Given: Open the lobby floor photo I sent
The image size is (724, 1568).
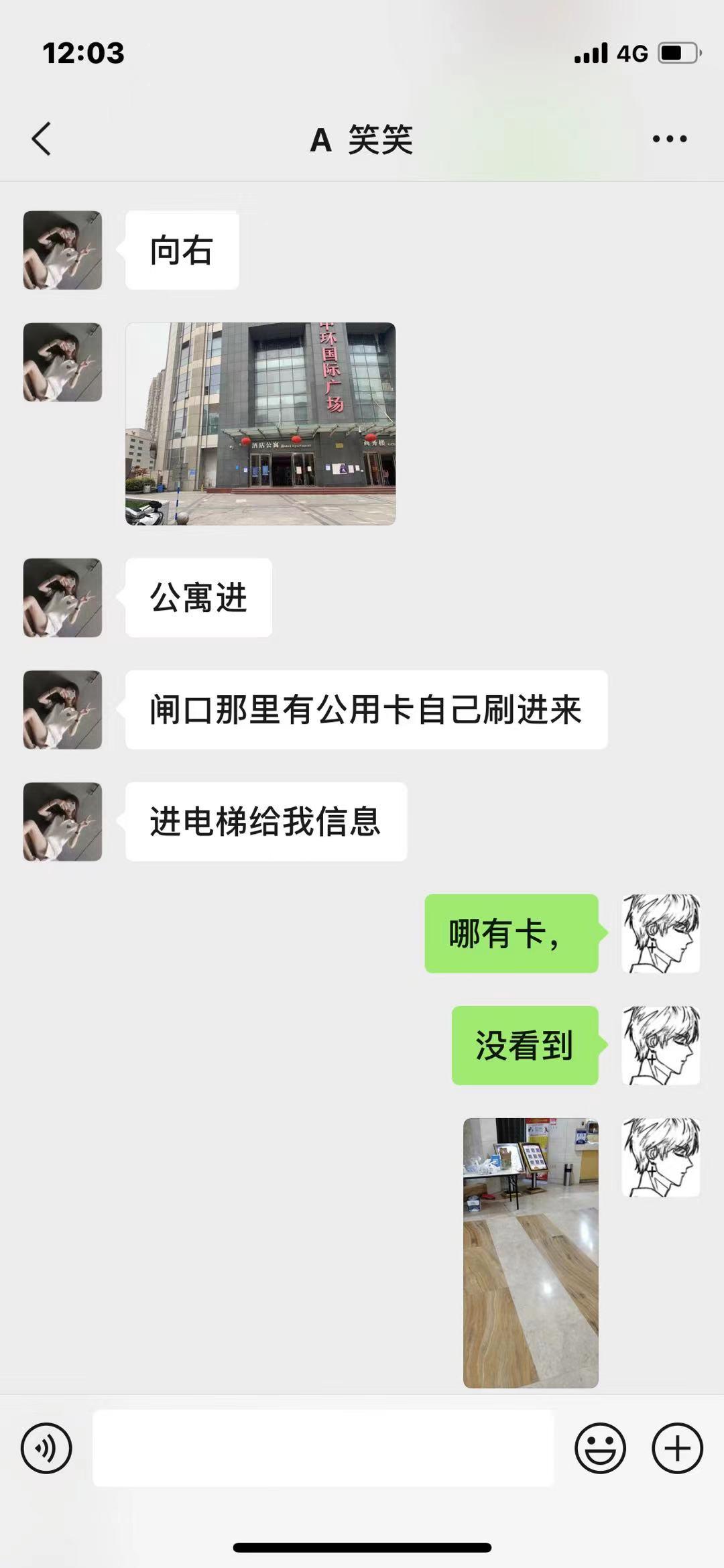Looking at the screenshot, I should click(x=530, y=1252).
